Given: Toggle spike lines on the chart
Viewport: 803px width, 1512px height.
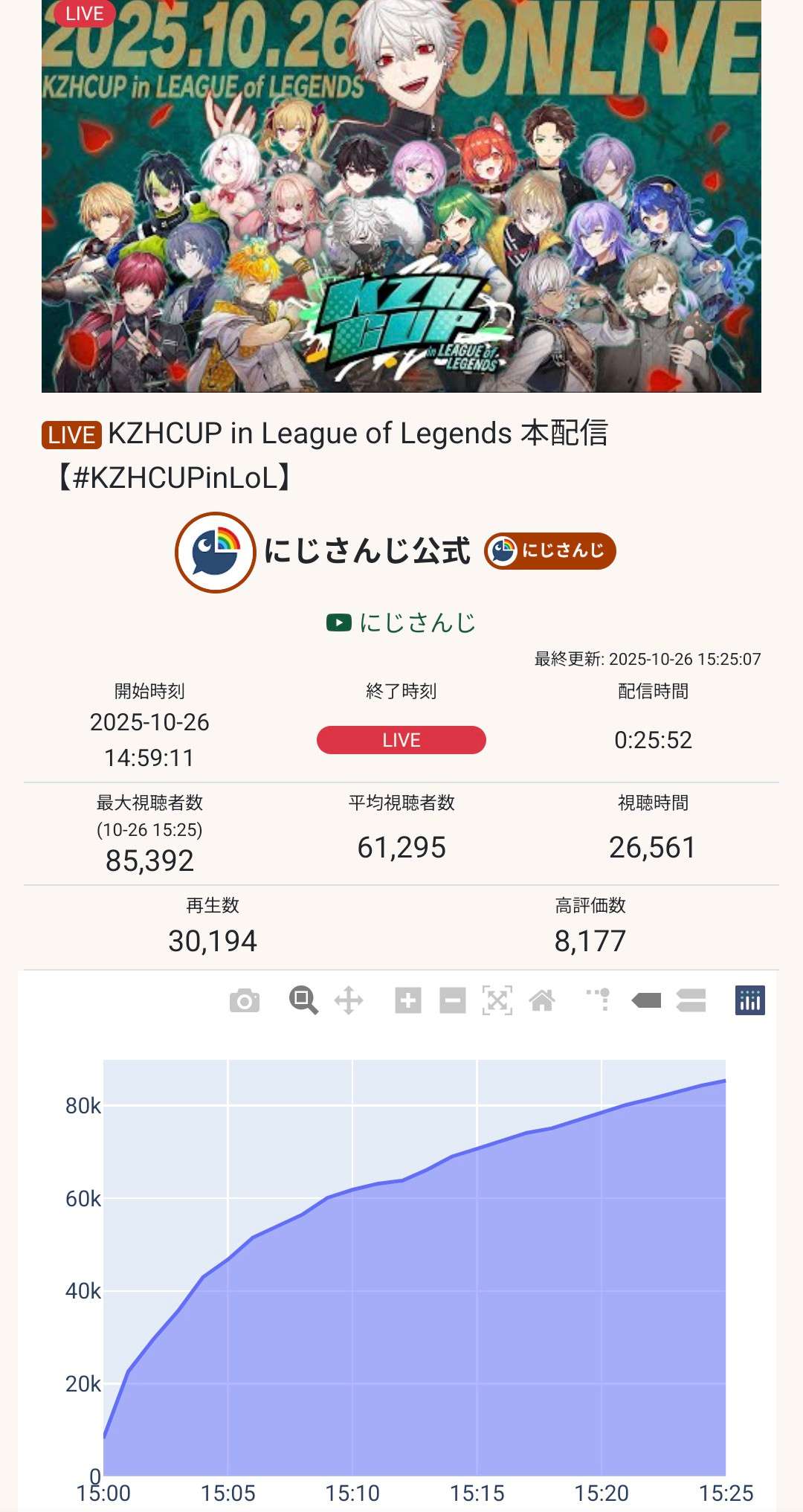Looking at the screenshot, I should [x=599, y=1001].
